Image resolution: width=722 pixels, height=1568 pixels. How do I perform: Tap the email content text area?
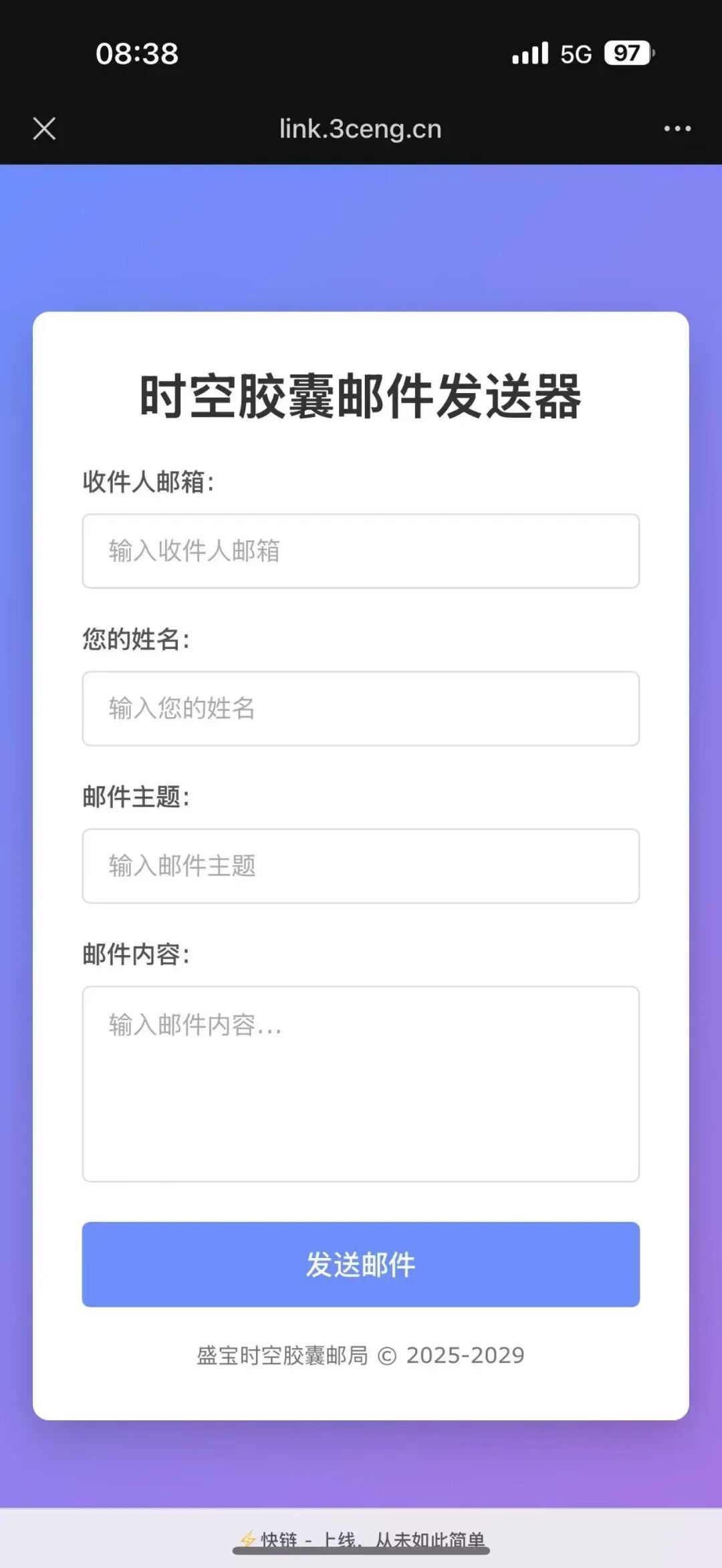[361, 1084]
